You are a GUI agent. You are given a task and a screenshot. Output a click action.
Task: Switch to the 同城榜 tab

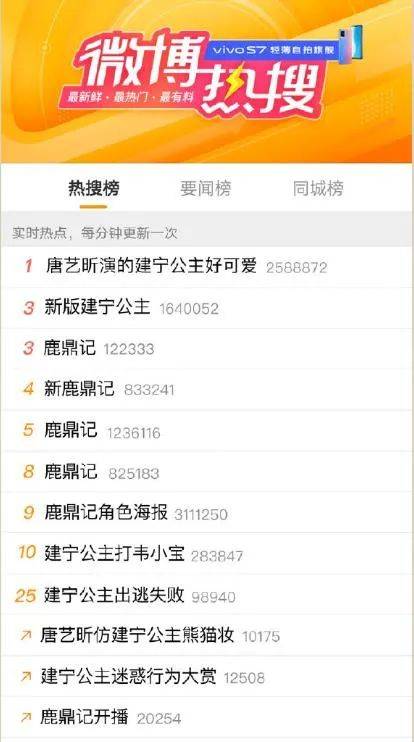(318, 188)
